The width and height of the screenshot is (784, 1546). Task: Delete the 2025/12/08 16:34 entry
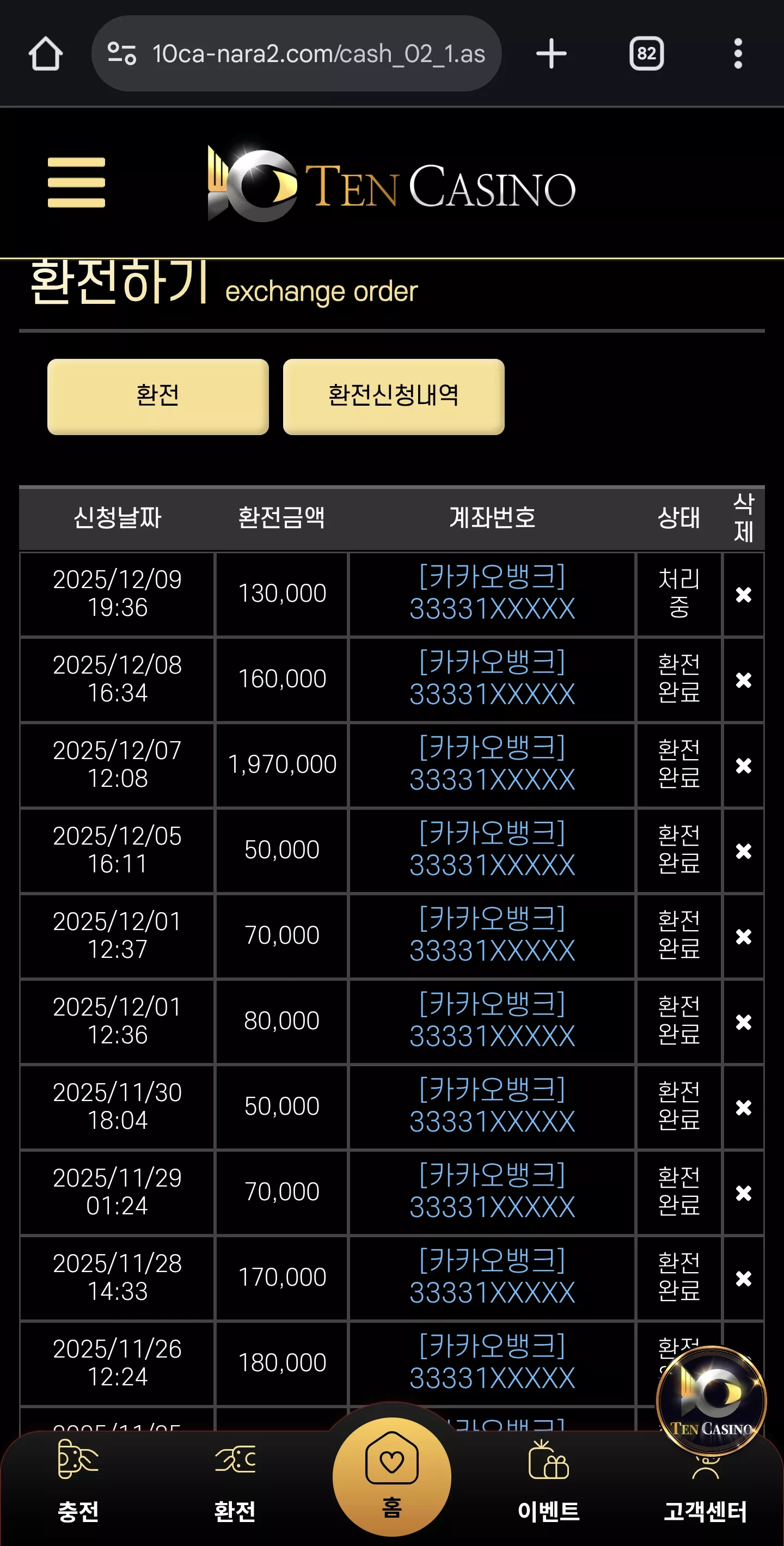click(743, 680)
